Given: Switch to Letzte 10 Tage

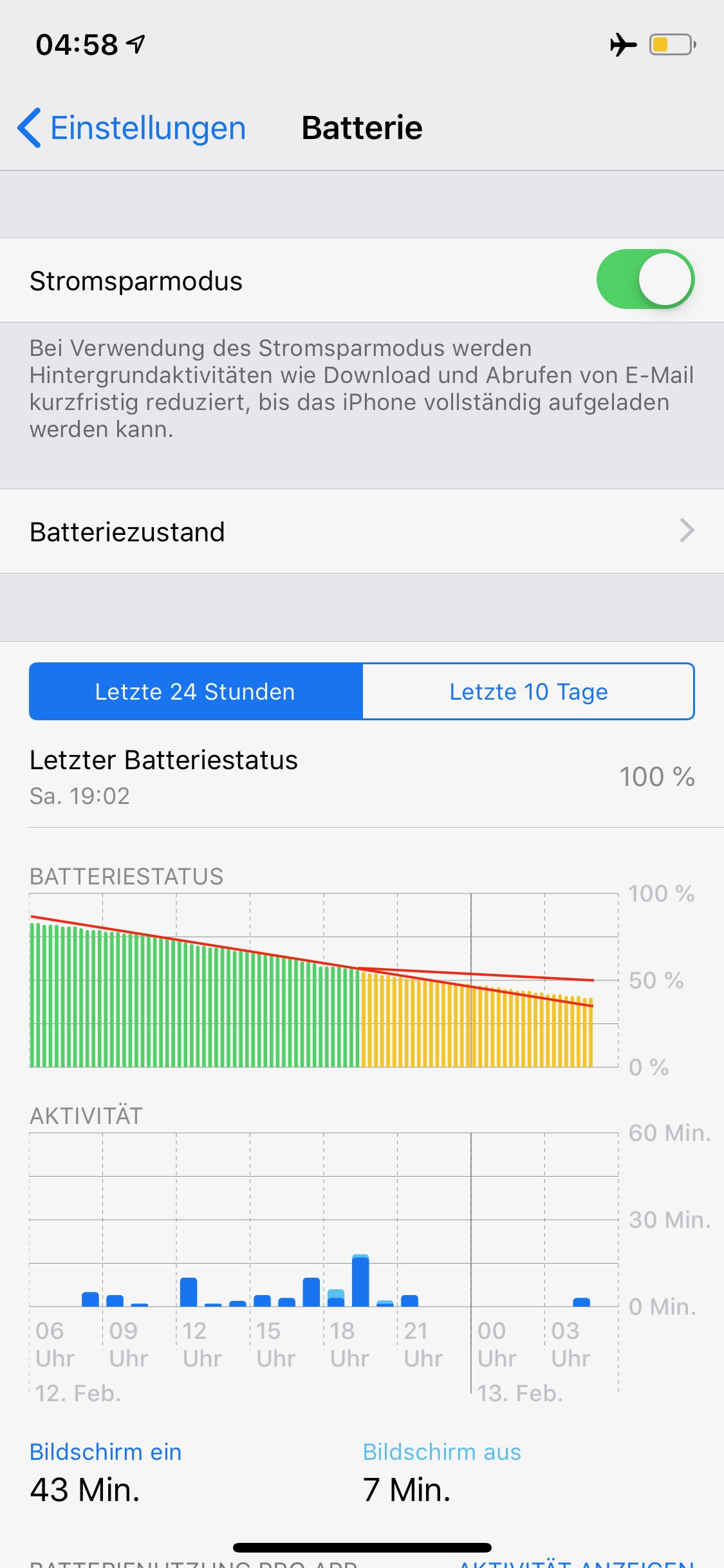Looking at the screenshot, I should pyautogui.click(x=528, y=691).
